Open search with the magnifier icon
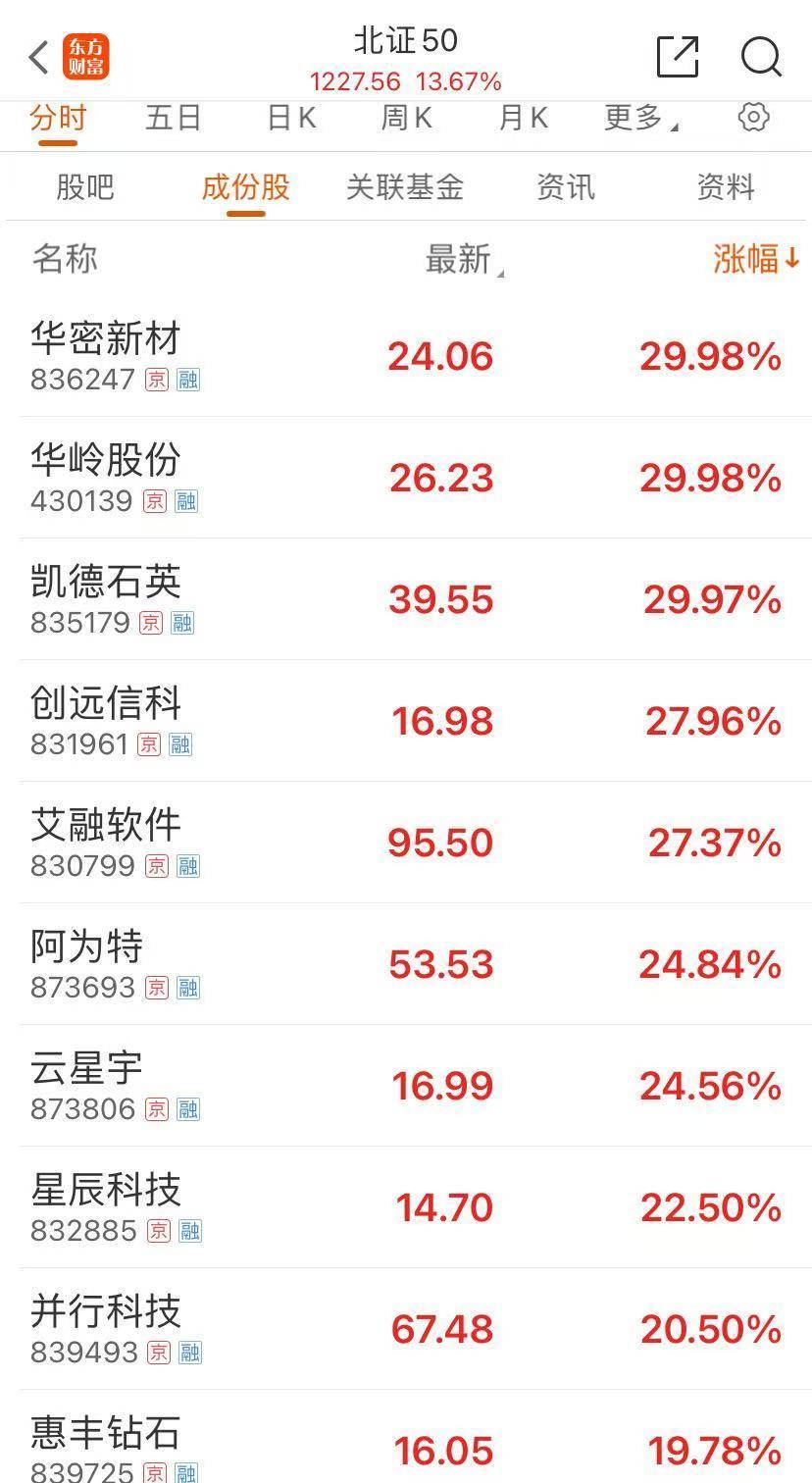The image size is (812, 1483). click(761, 56)
